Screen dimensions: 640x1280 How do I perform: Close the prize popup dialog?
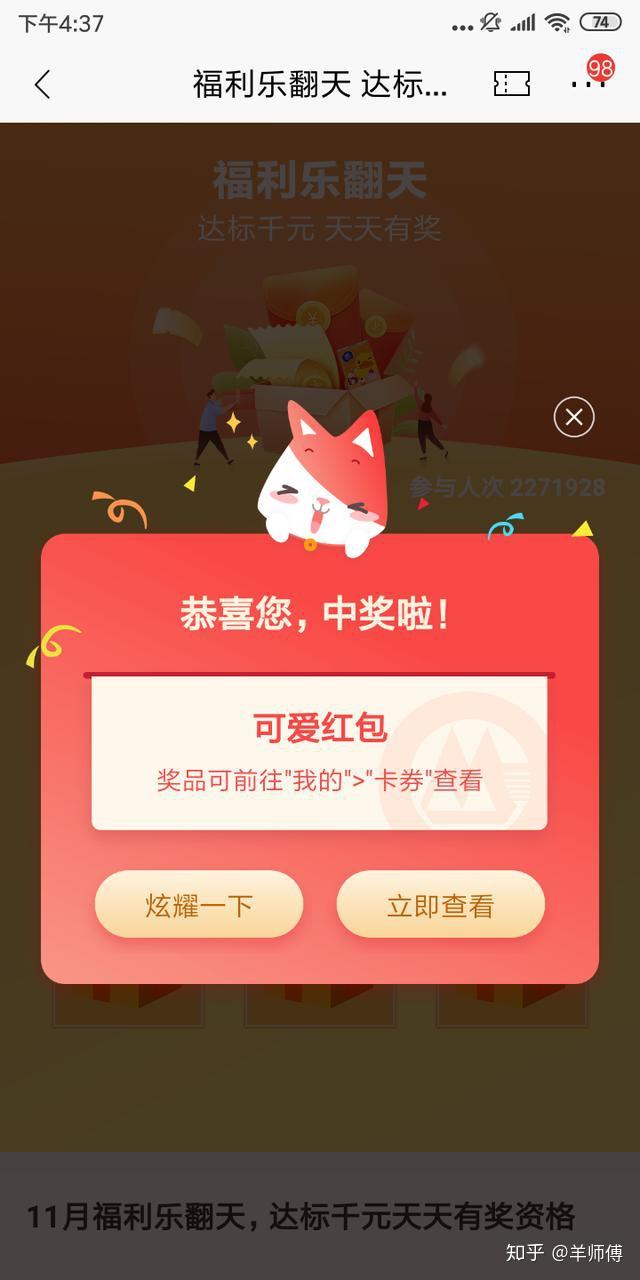[x=574, y=417]
